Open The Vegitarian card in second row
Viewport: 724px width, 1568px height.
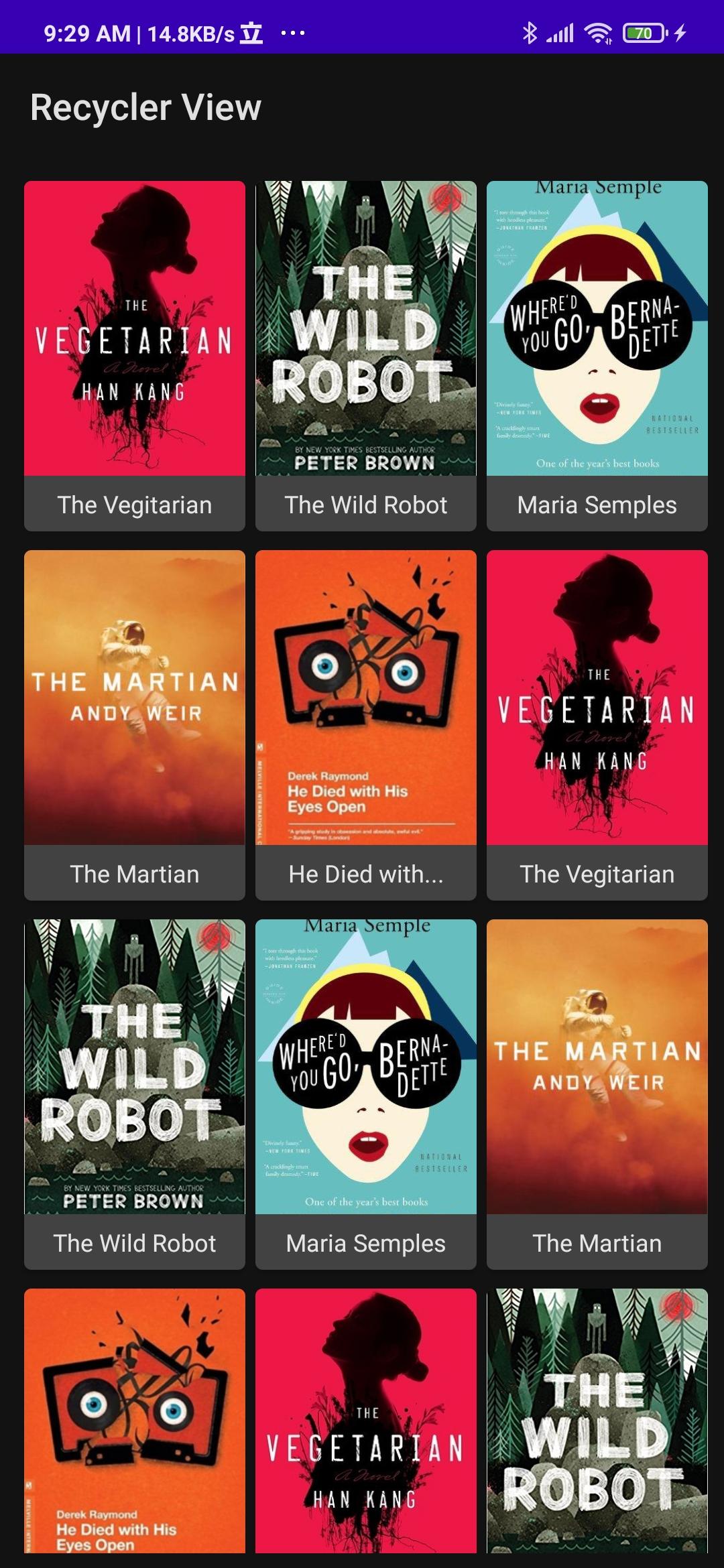pyautogui.click(x=597, y=724)
